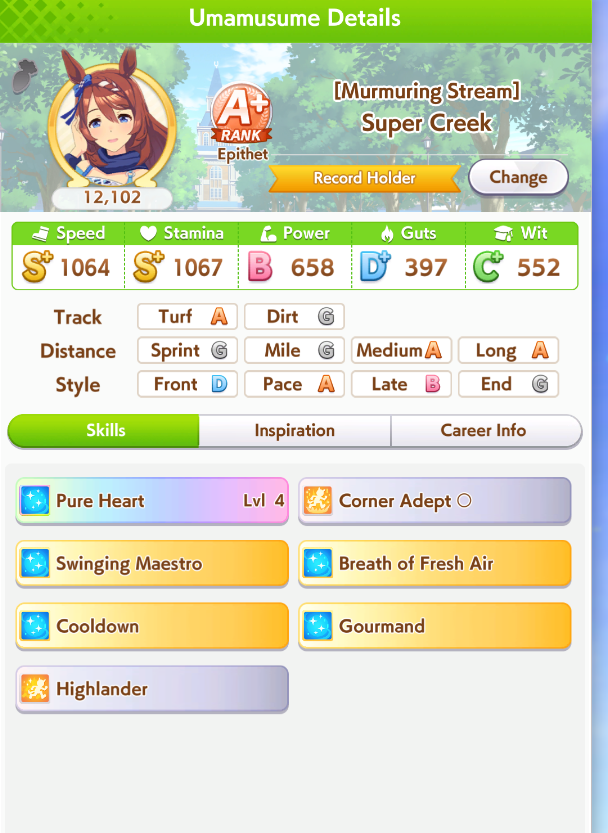Select the Skills tab
The width and height of the screenshot is (608, 833).
[105, 431]
